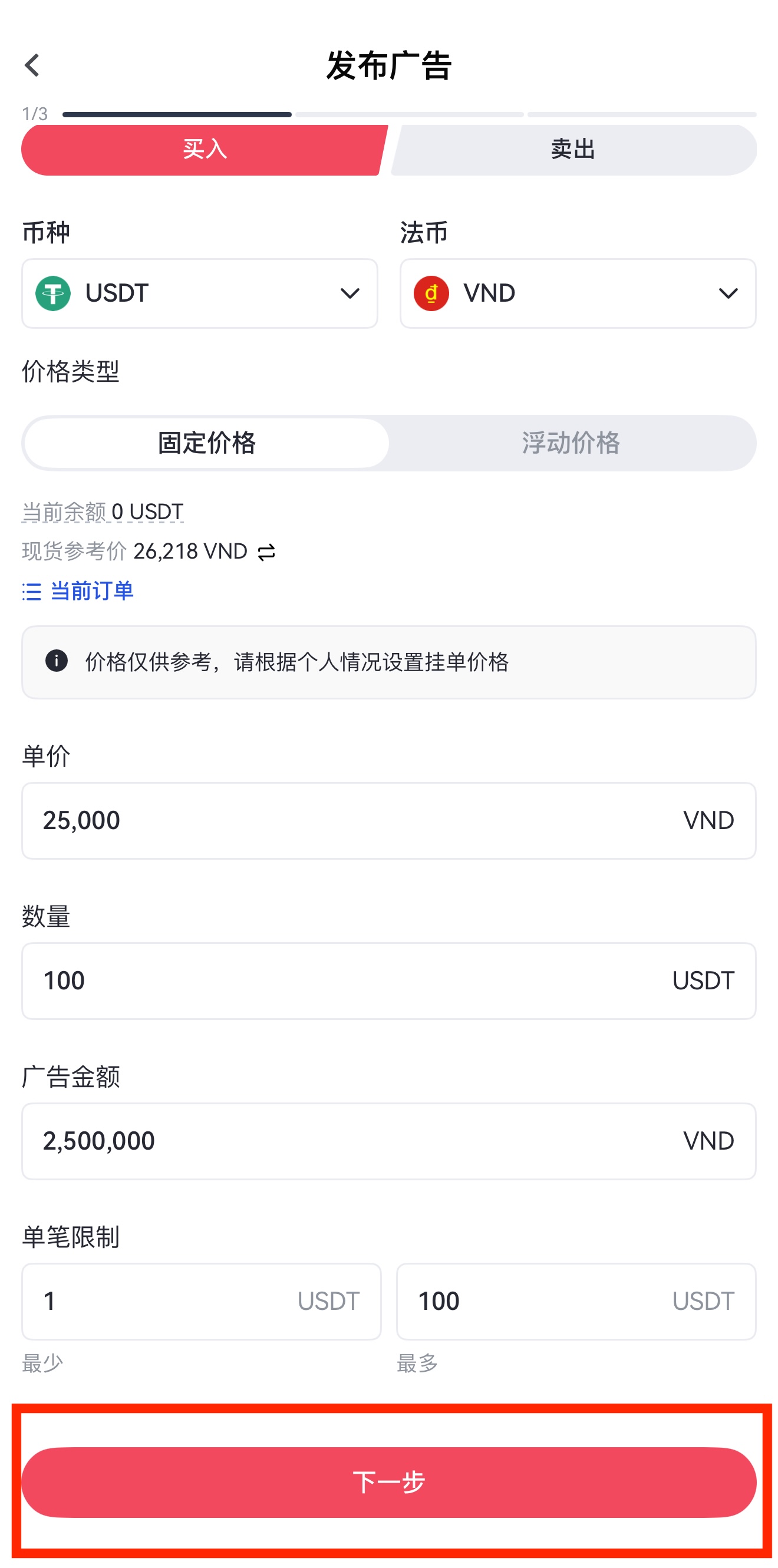Image resolution: width=778 pixels, height=1568 pixels.
Task: Continue with the 下一步 button
Action: (x=388, y=1481)
